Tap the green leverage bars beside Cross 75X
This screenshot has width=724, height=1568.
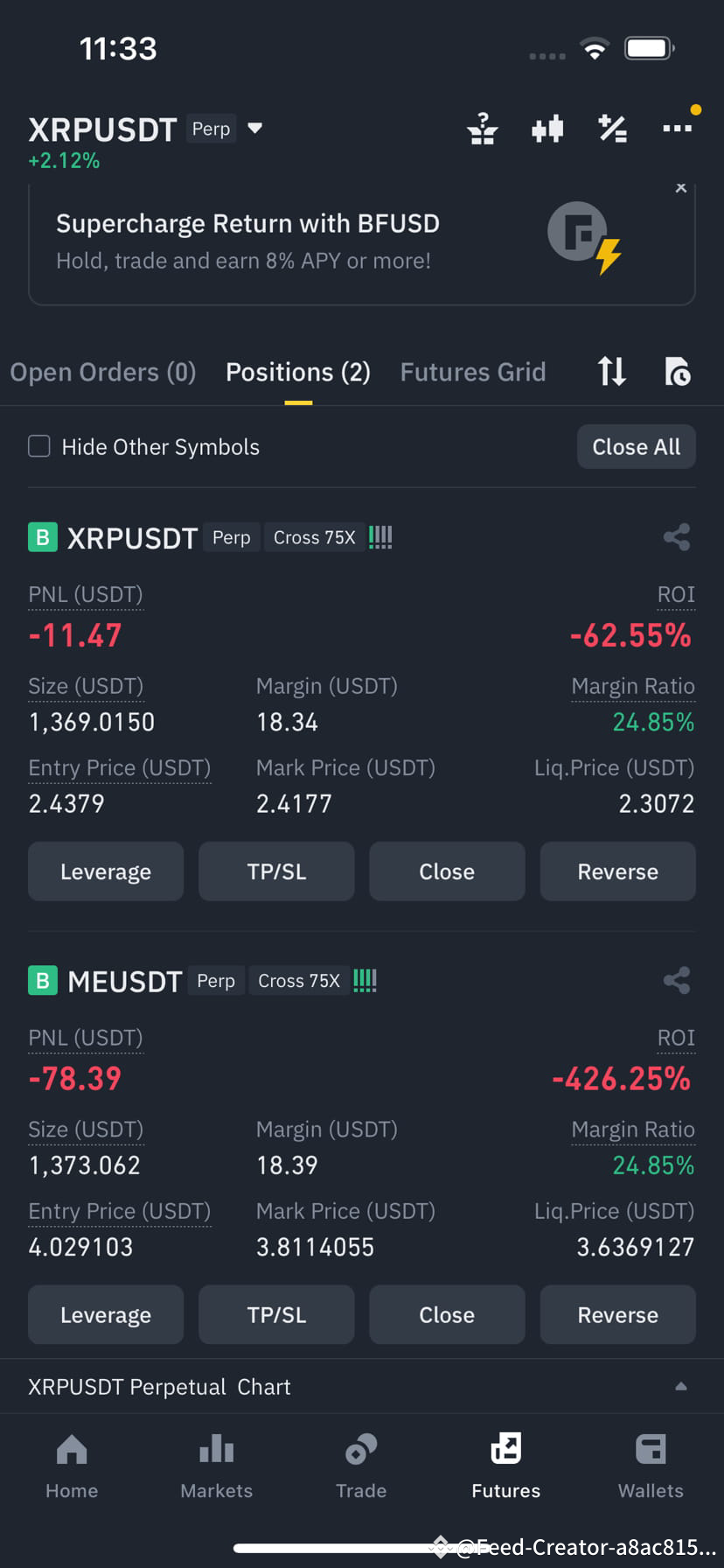pyautogui.click(x=379, y=536)
